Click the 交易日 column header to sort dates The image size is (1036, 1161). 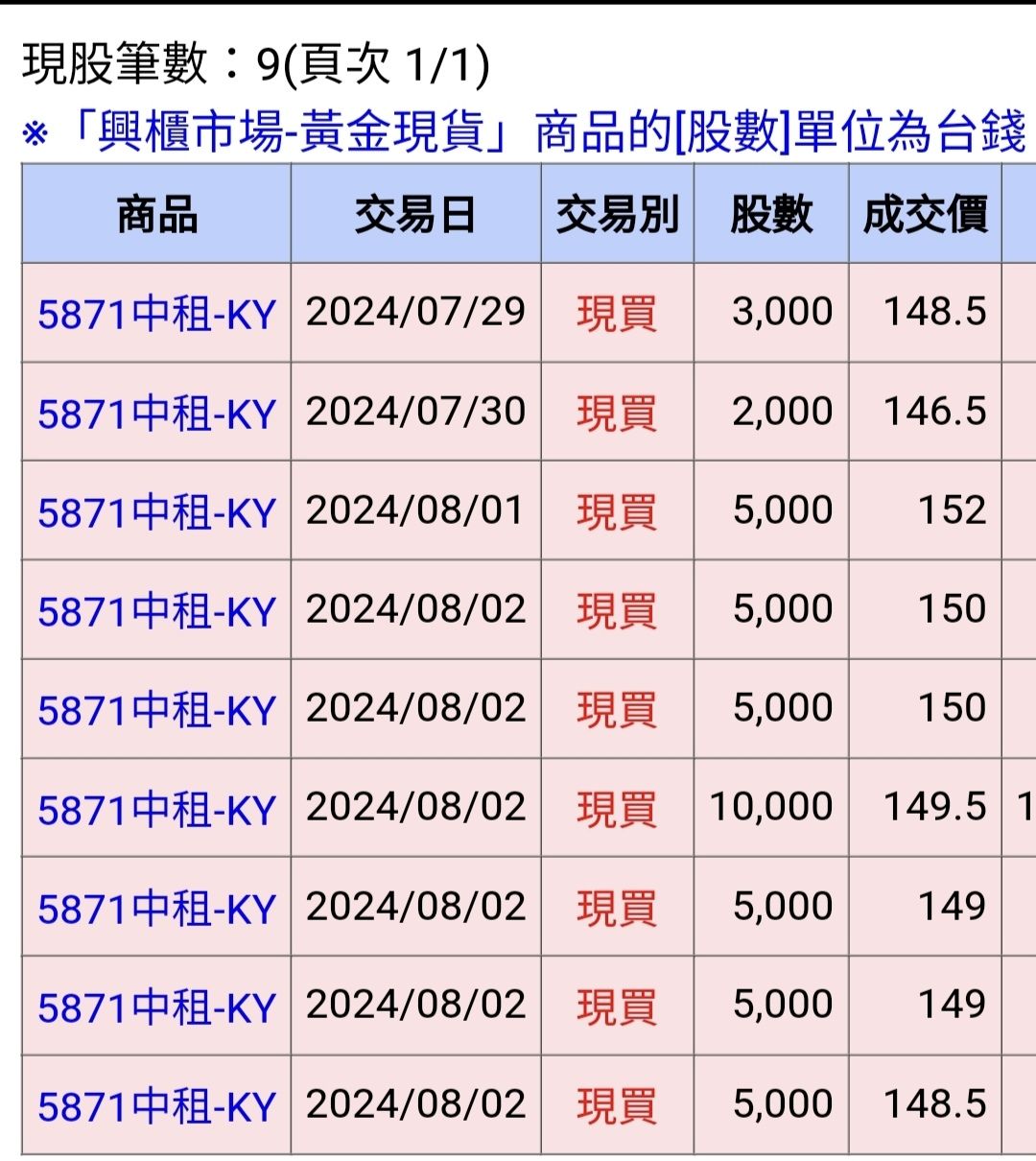tap(414, 213)
